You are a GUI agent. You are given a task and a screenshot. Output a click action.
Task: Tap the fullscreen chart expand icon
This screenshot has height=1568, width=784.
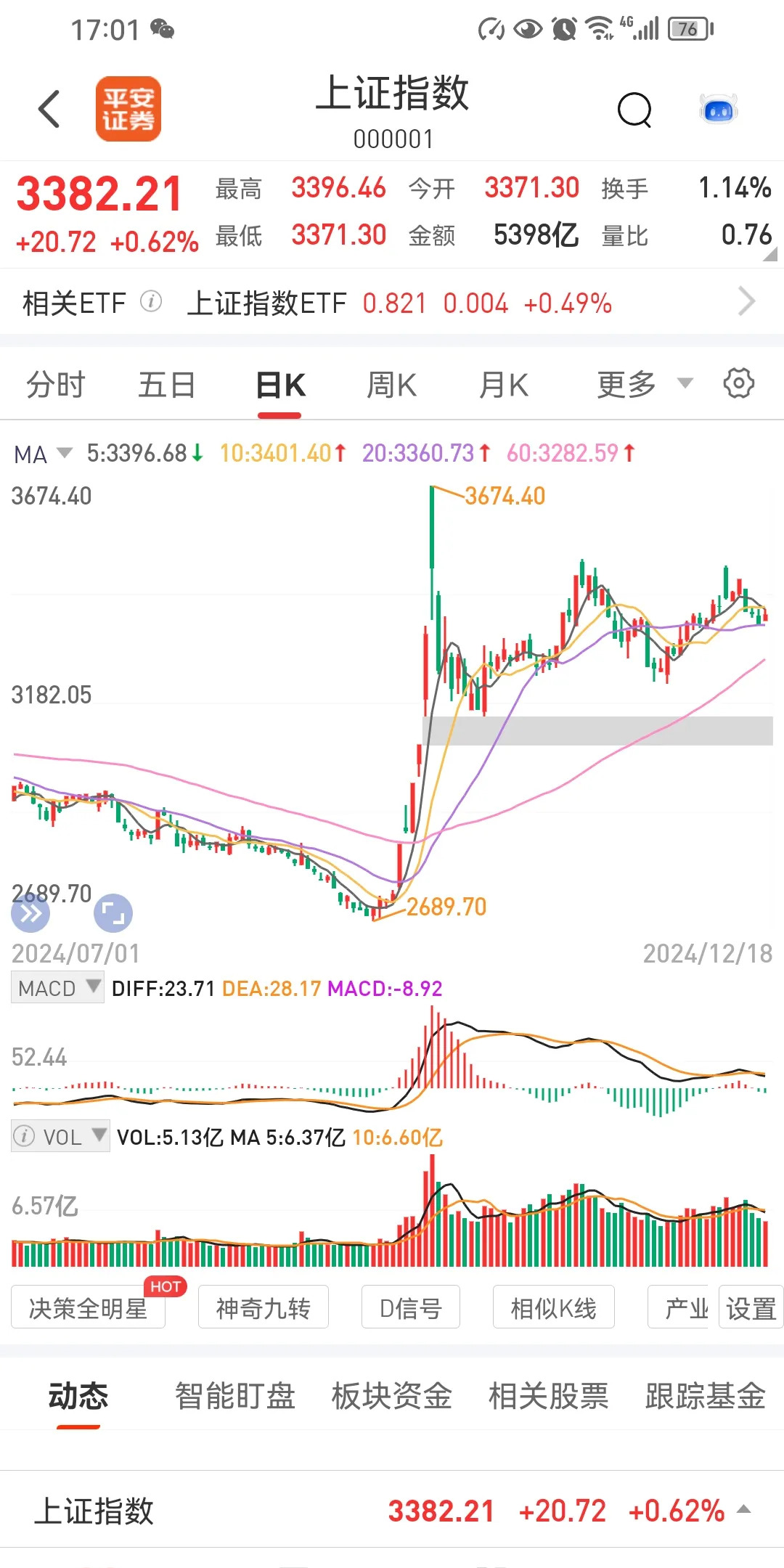113,912
